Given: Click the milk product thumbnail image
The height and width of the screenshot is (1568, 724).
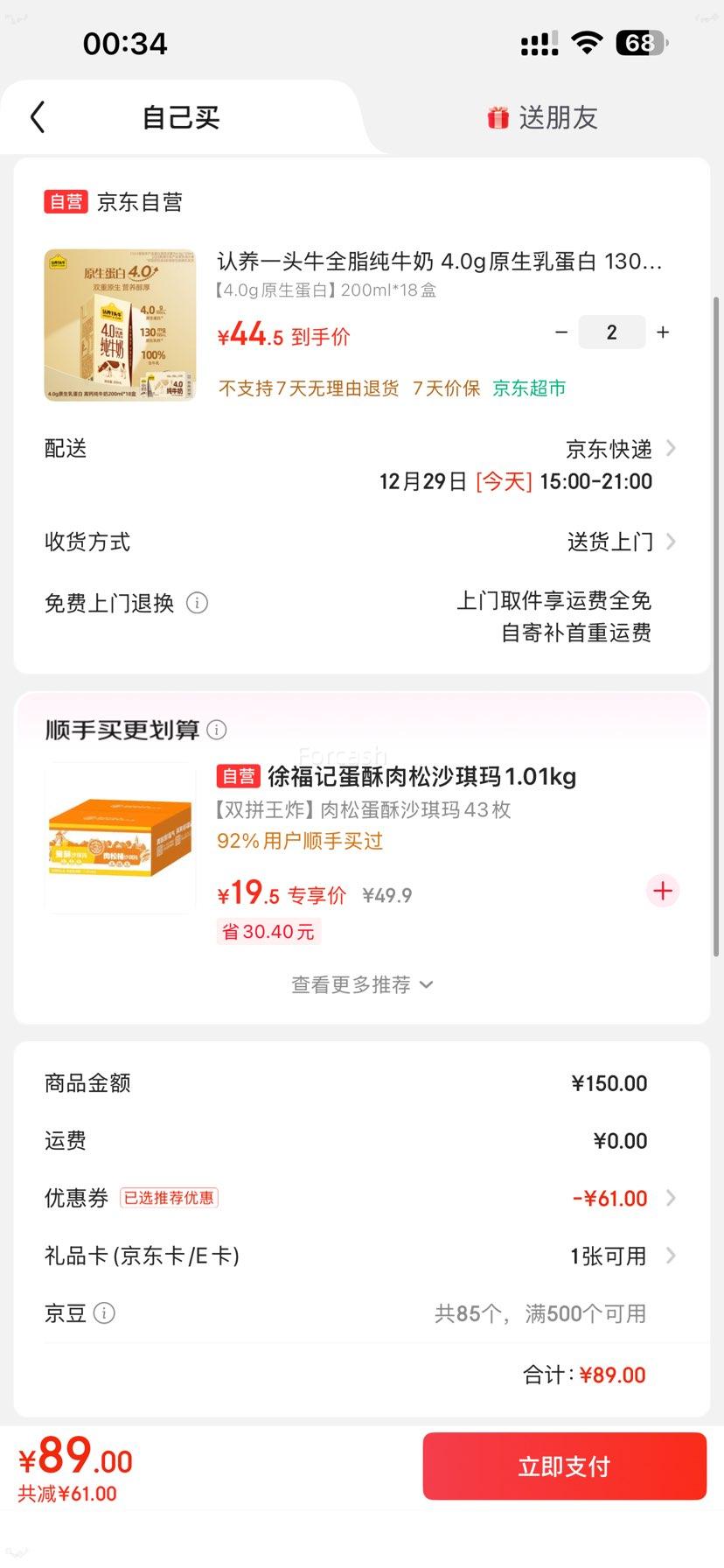Looking at the screenshot, I should click(x=120, y=324).
